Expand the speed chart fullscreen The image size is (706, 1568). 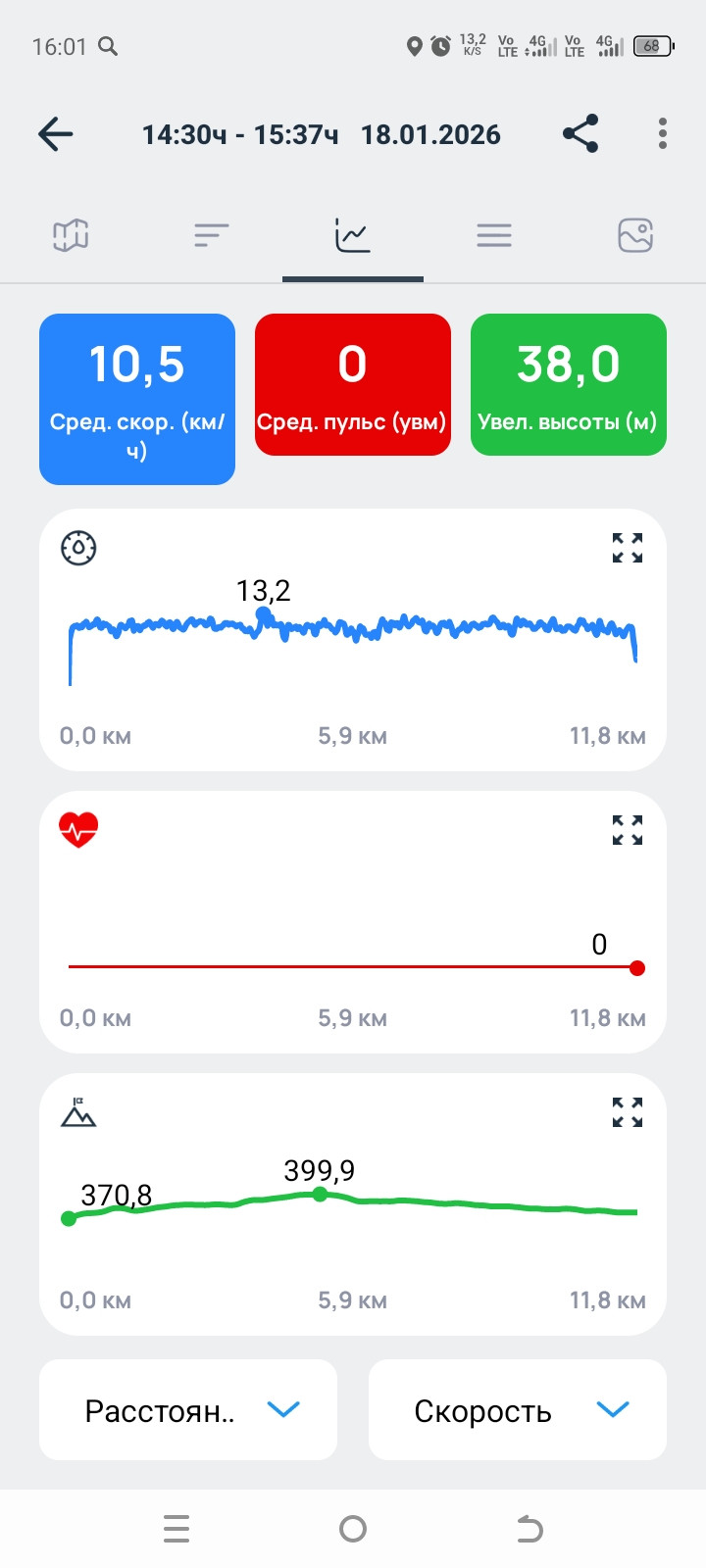tap(628, 548)
